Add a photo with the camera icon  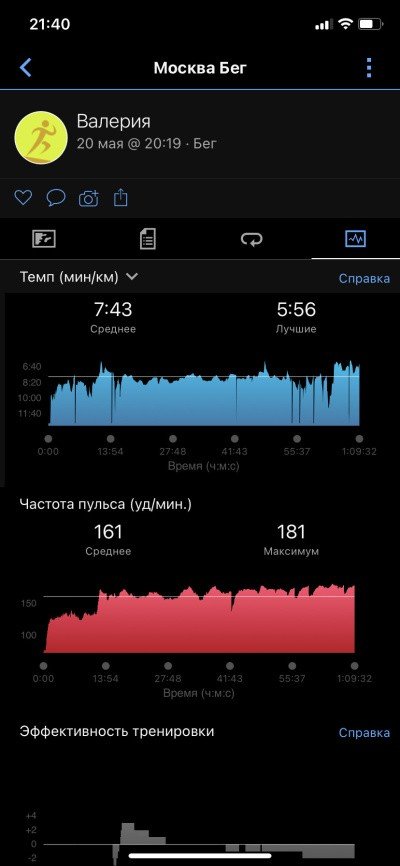point(88,198)
